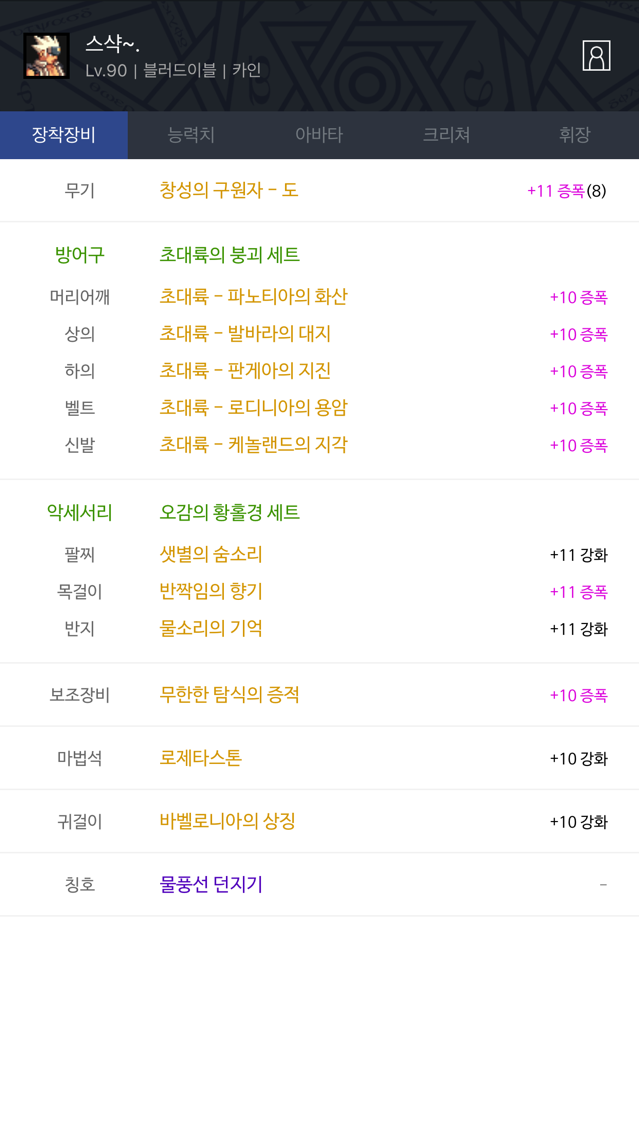Viewport: 639px width, 1136px height.
Task: Open ring 물소리의 기억
Action: pos(211,629)
